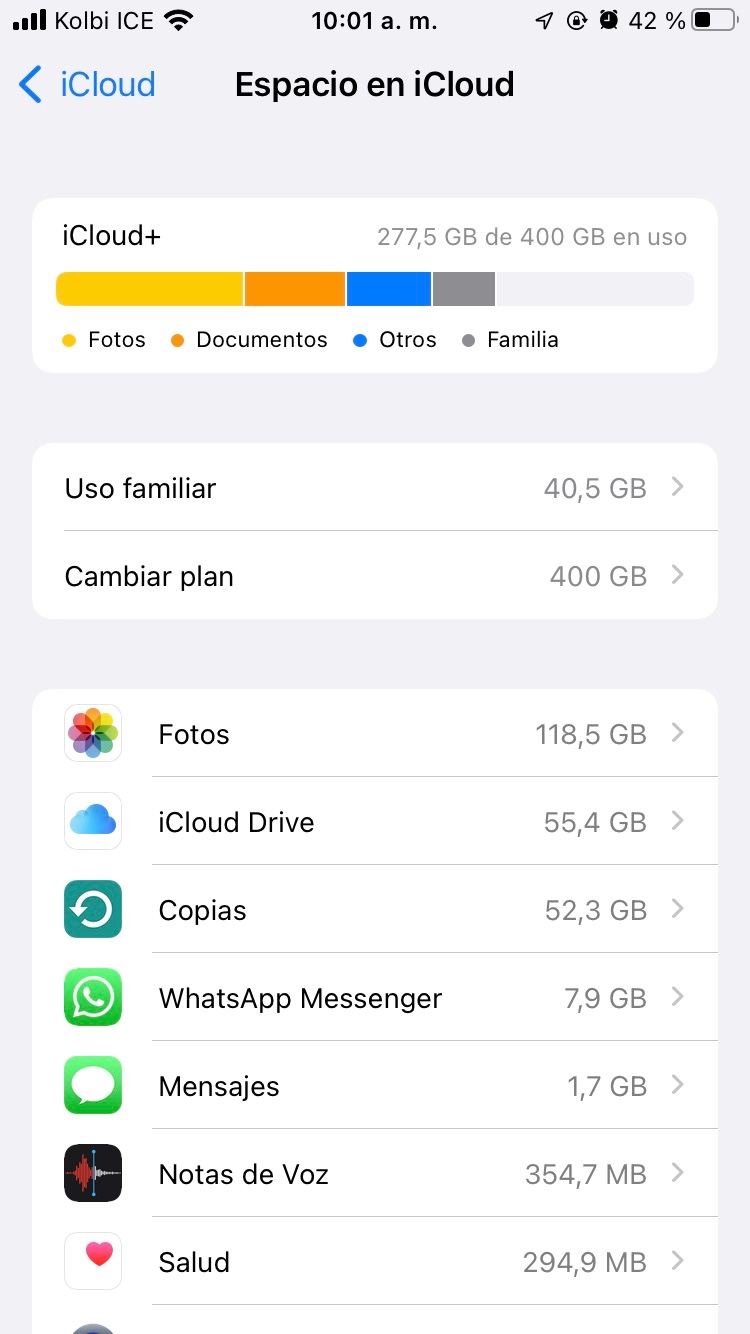Open Notas de Voz storage row
Viewport: 750px width, 1334px height.
point(375,1173)
